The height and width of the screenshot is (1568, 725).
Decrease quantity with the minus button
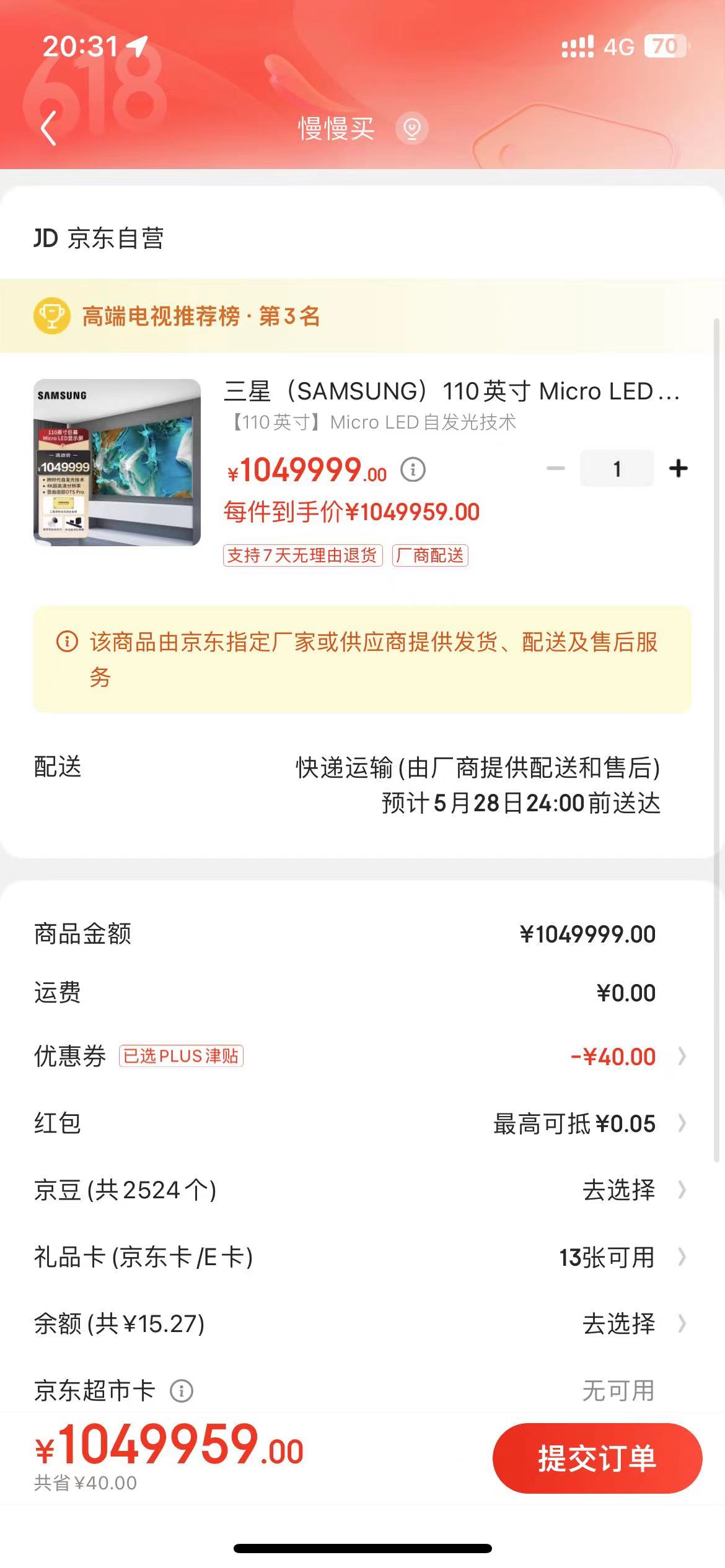[556, 469]
